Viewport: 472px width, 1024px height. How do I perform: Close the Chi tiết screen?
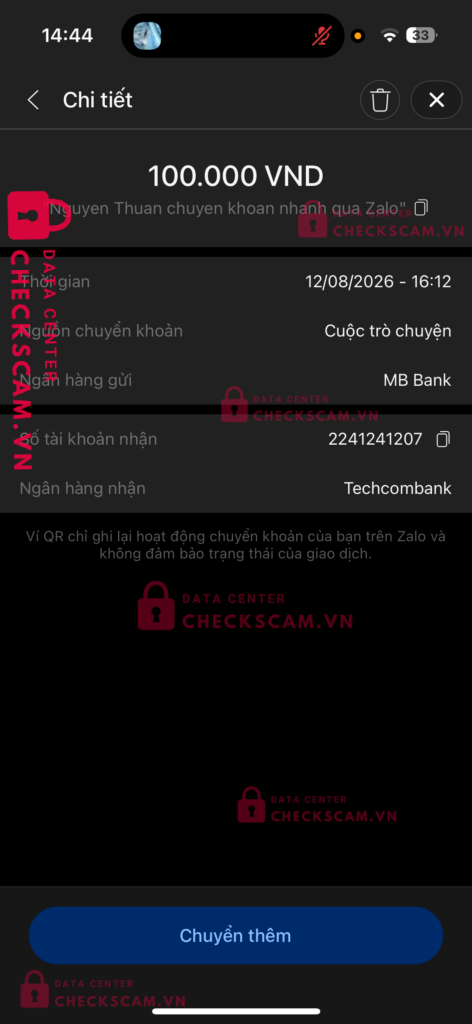pos(436,100)
